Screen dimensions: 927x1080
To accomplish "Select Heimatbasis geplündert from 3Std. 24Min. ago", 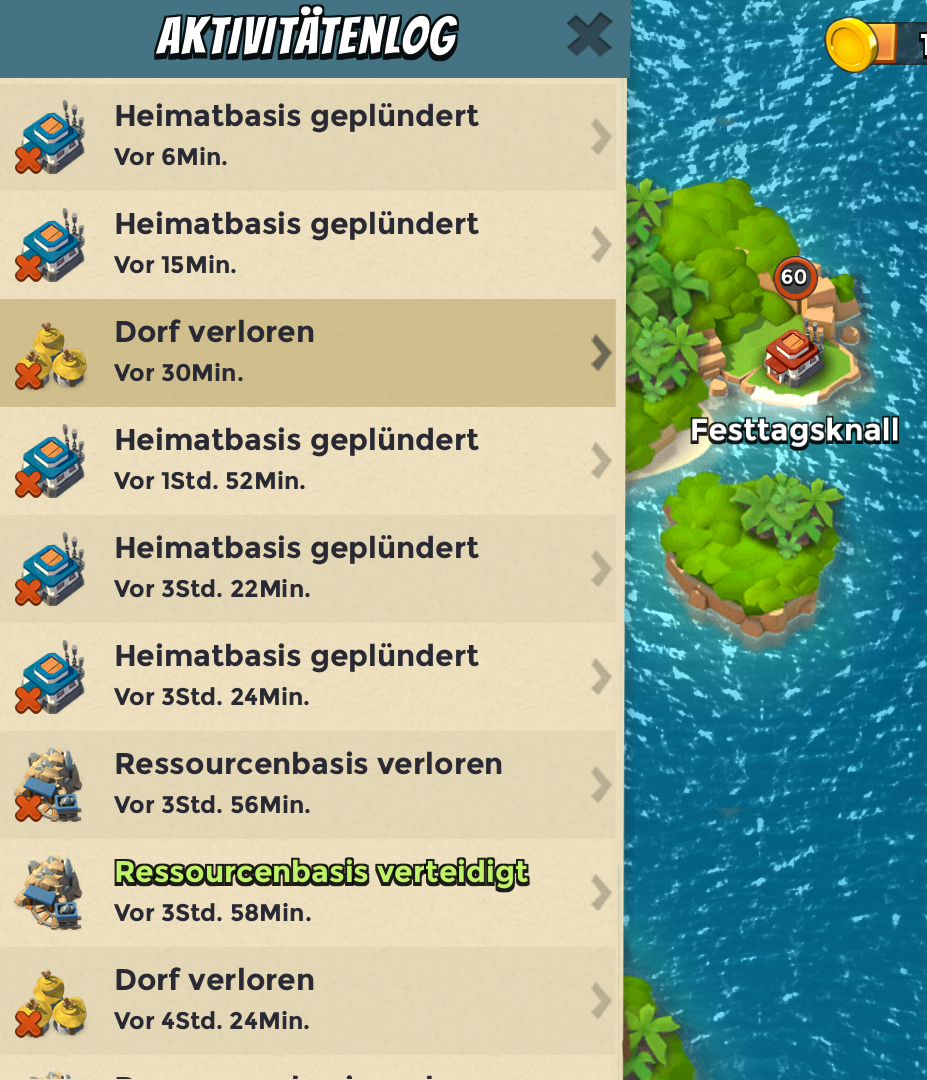I will click(x=308, y=676).
